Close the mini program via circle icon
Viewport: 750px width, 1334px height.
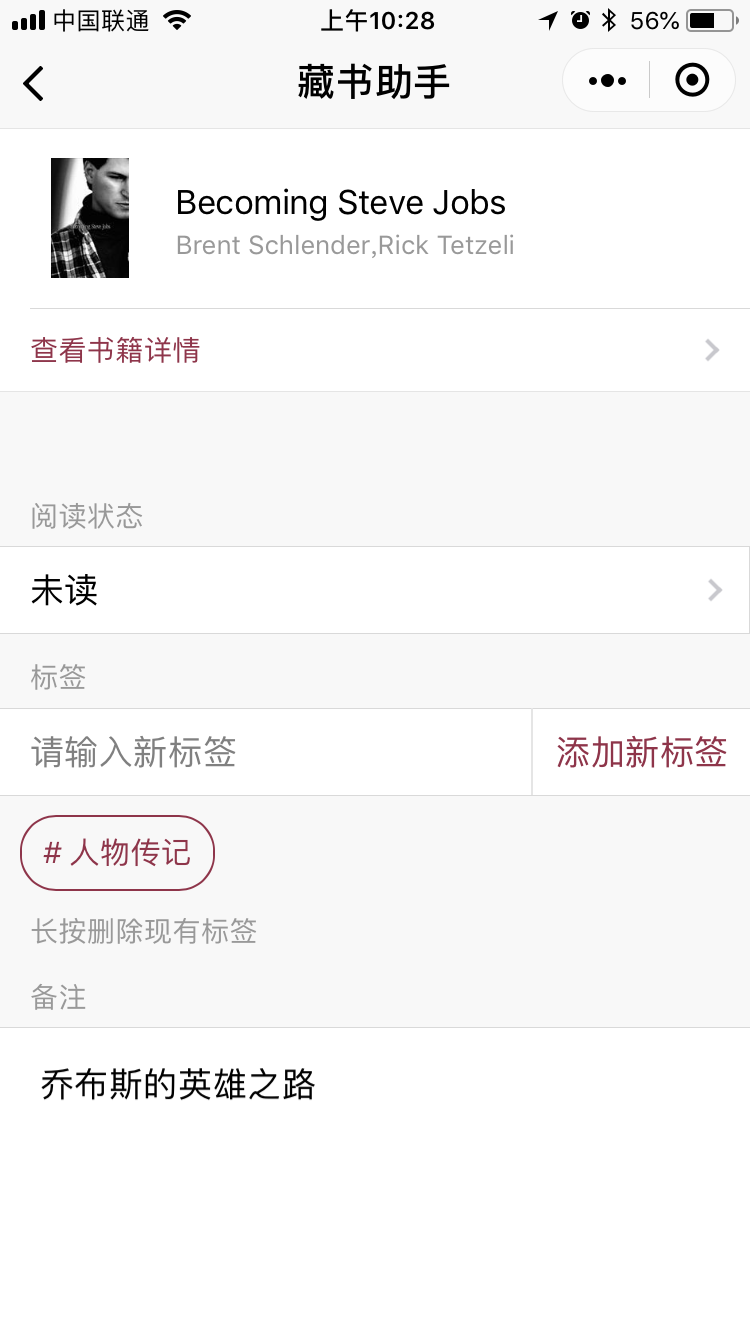(x=692, y=80)
